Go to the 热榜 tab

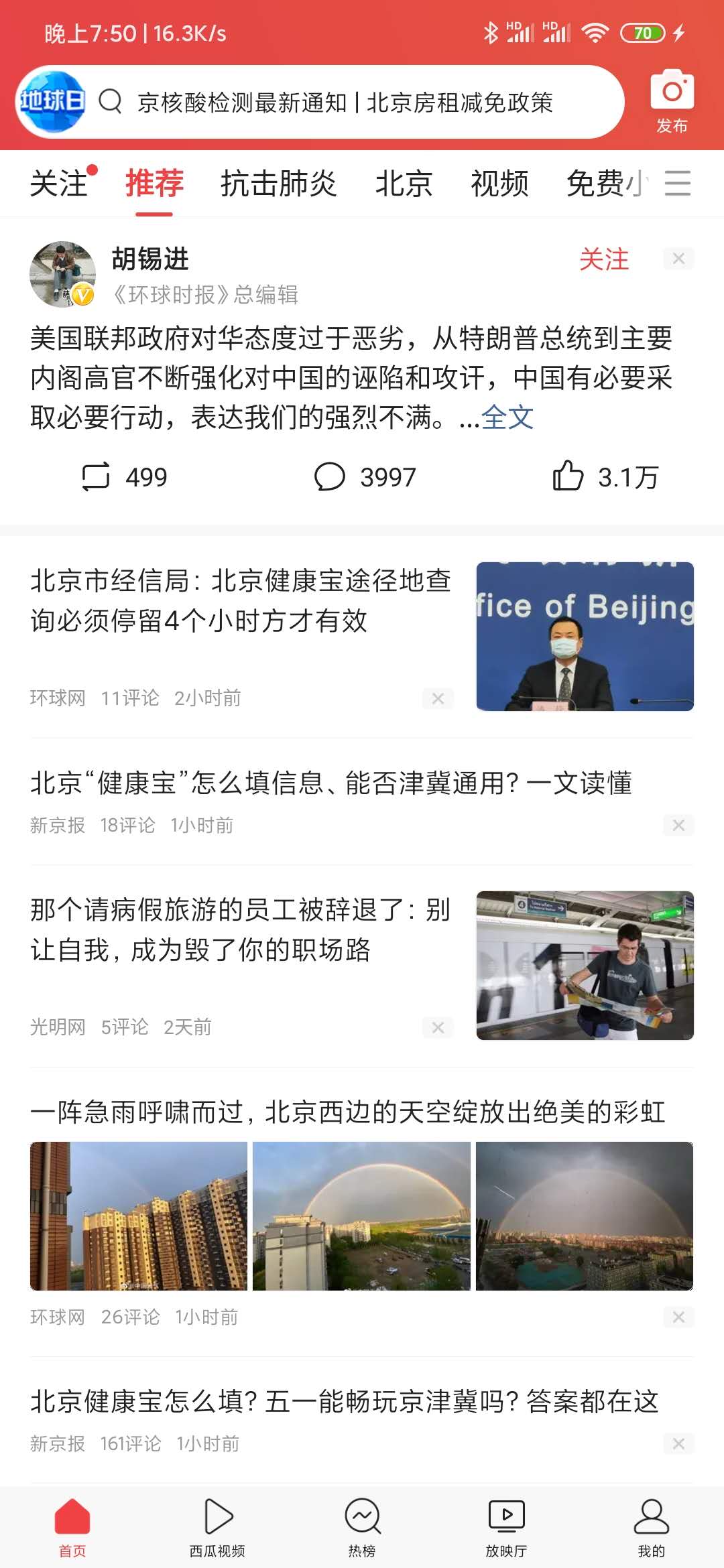tap(362, 1528)
